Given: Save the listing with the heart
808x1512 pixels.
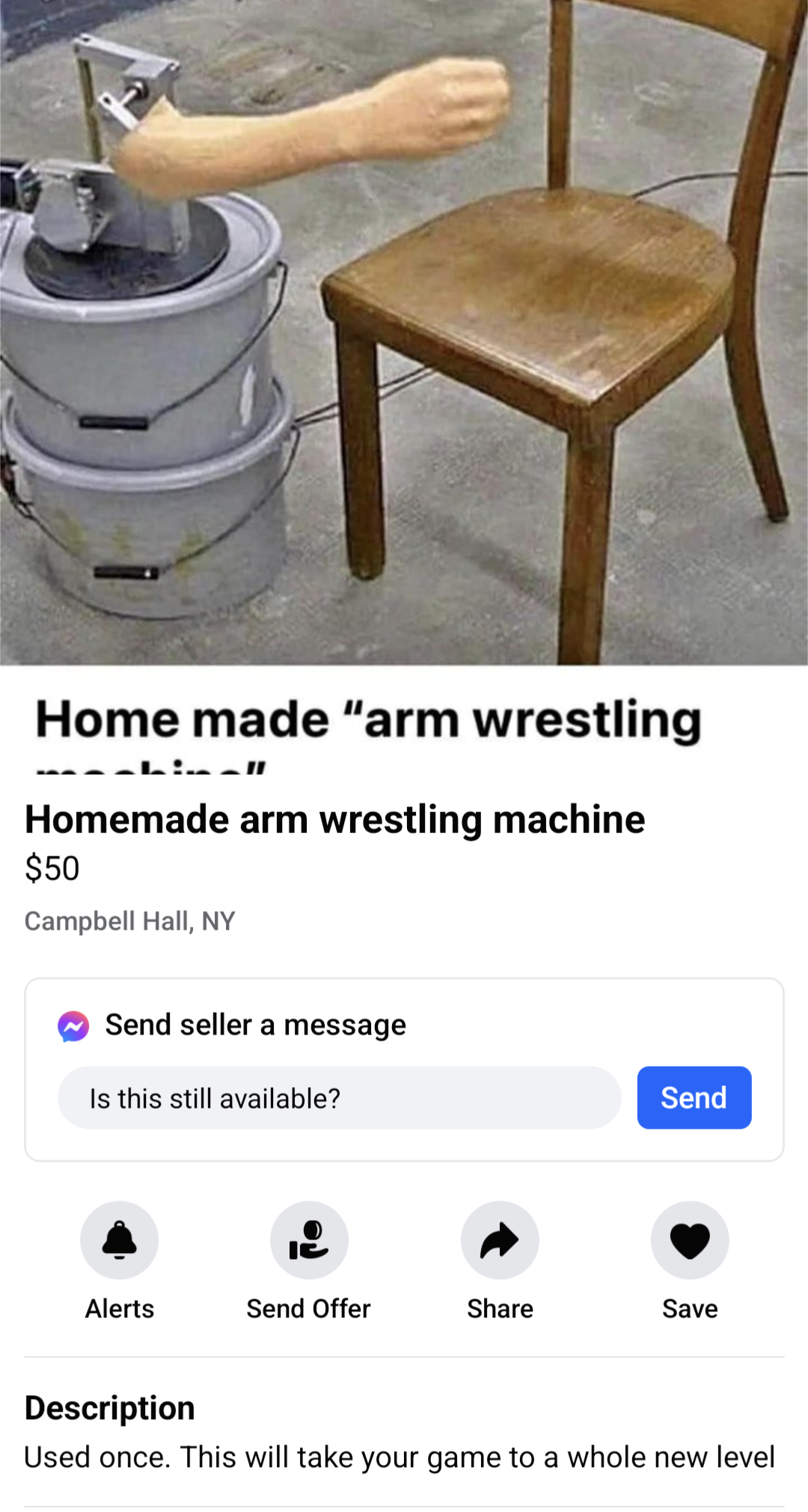Looking at the screenshot, I should (690, 1240).
